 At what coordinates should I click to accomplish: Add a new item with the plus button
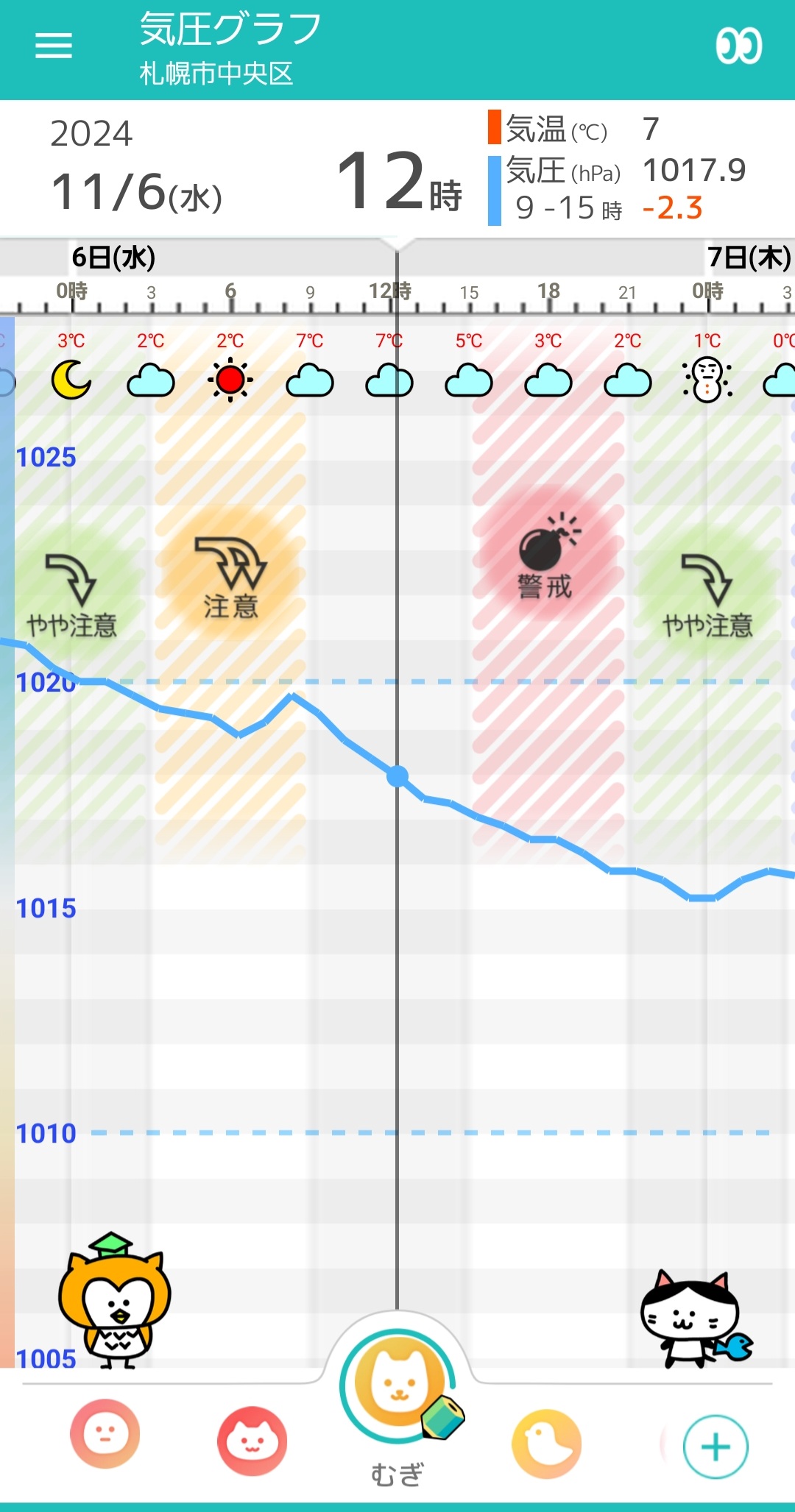(715, 1447)
